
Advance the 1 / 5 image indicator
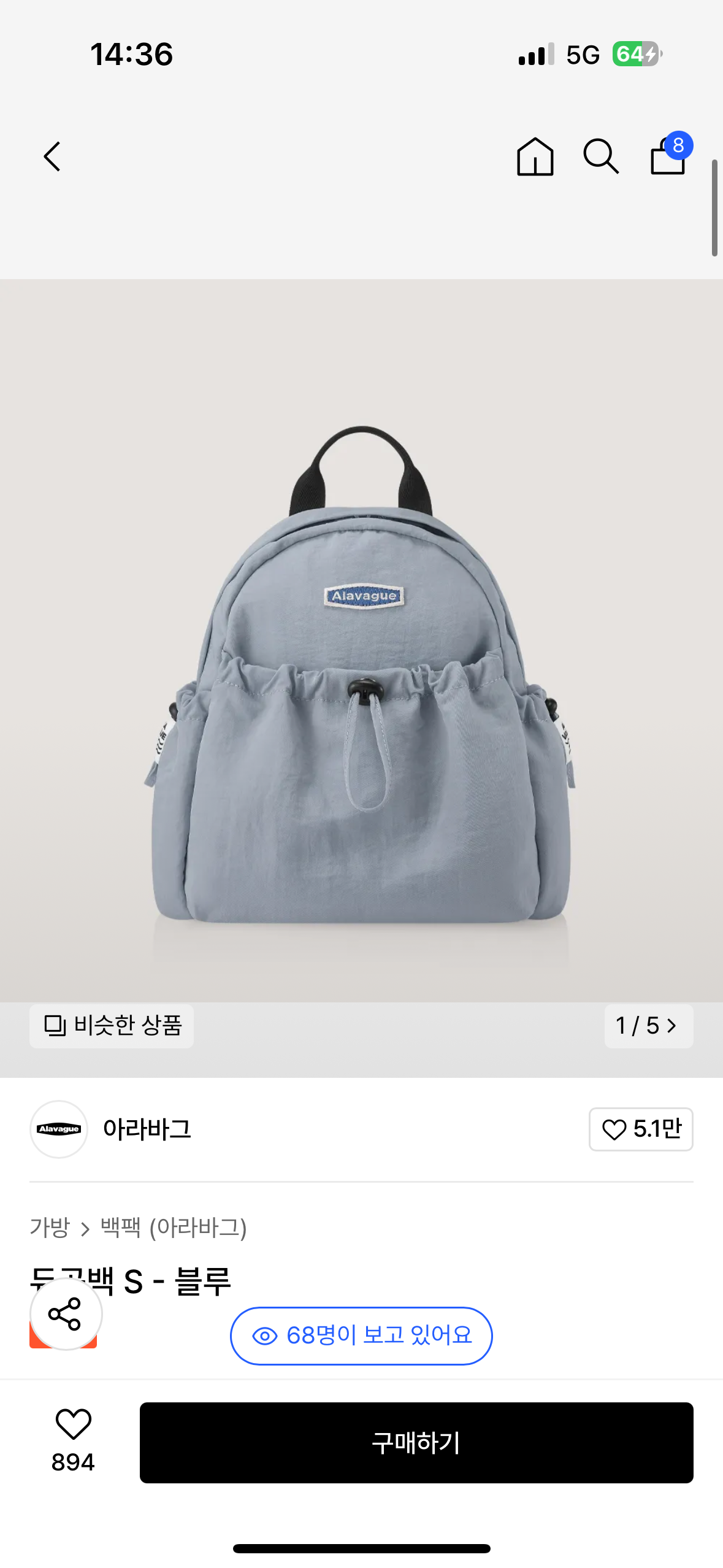point(648,1026)
